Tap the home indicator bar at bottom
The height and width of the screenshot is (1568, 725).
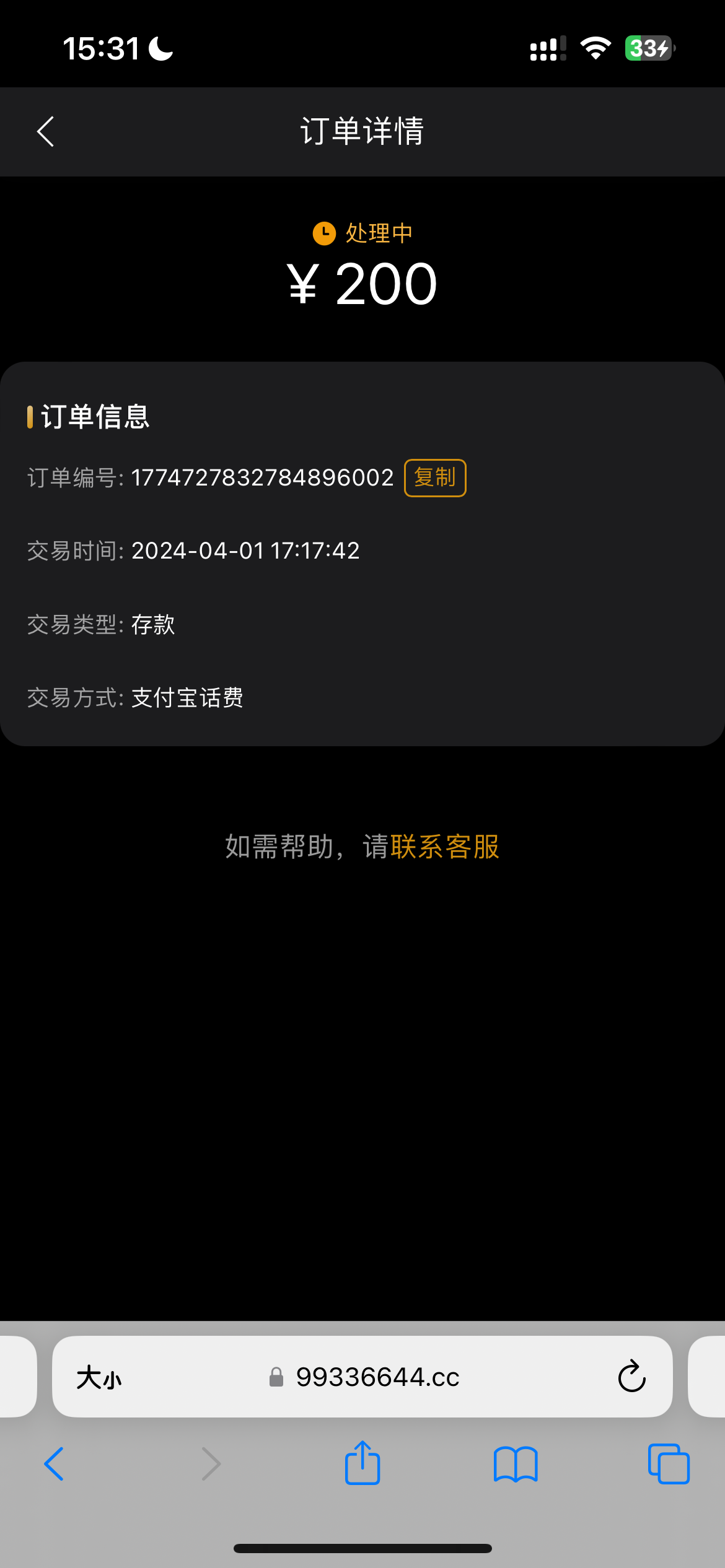click(x=362, y=1548)
